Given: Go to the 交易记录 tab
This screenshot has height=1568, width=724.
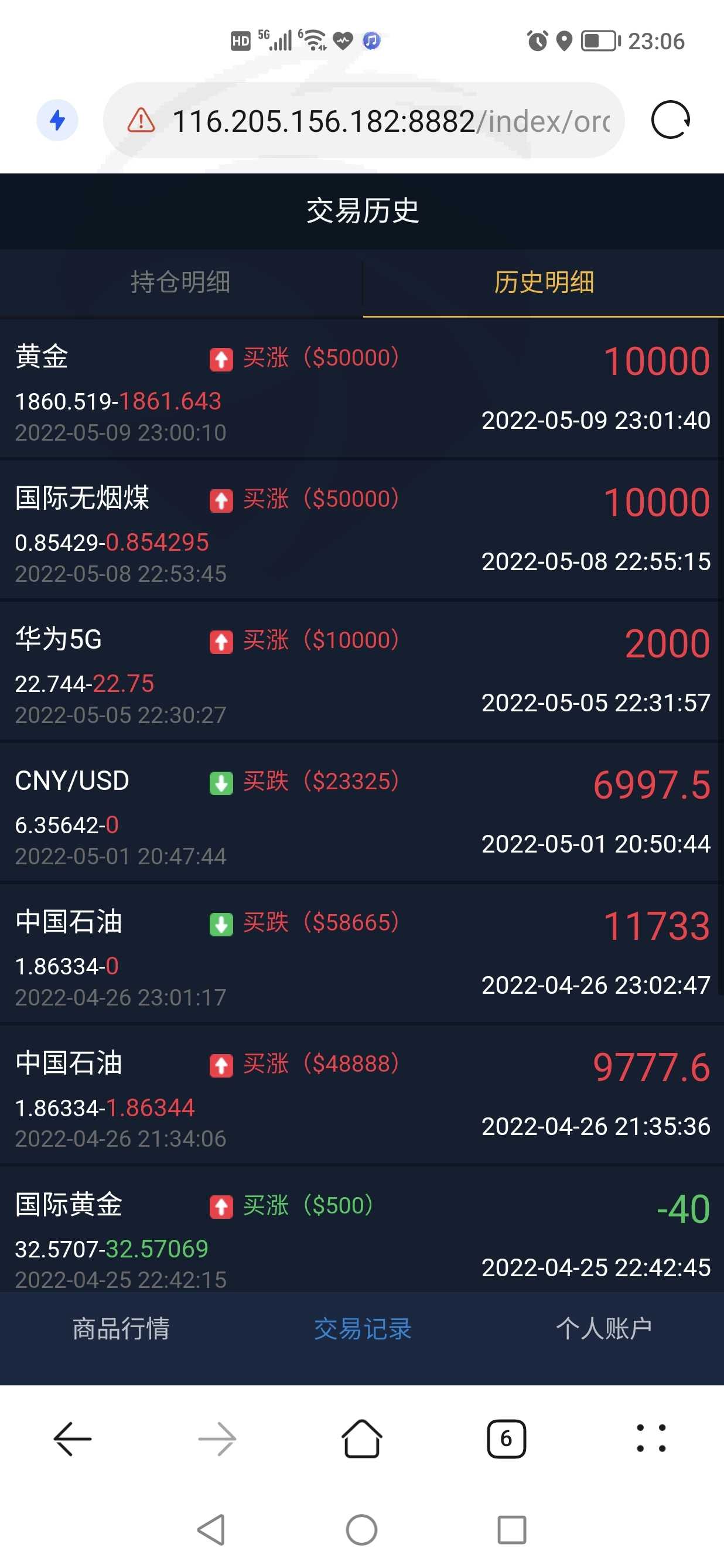Looking at the screenshot, I should point(363,1329).
